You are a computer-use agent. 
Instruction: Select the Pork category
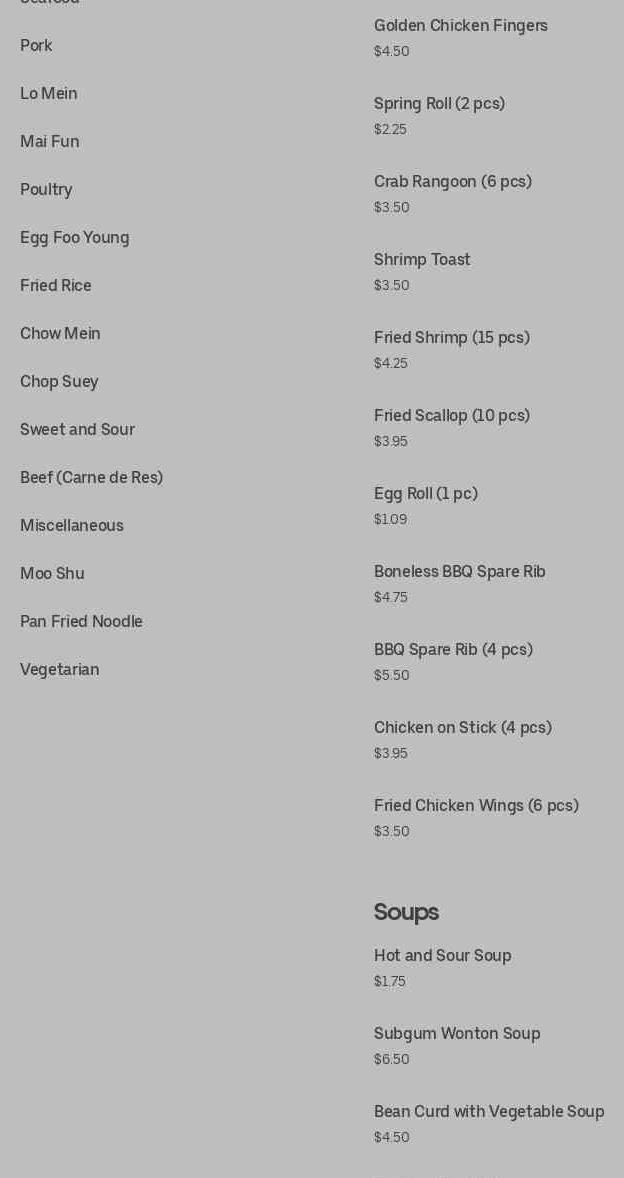coord(36,46)
